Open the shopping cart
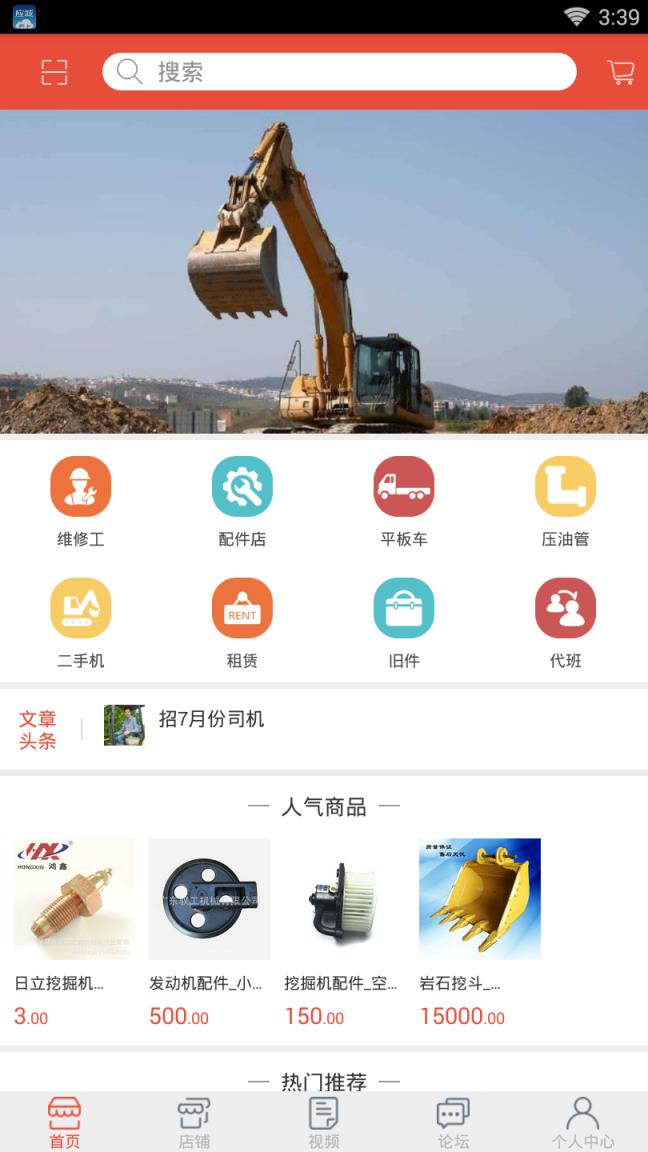 (620, 72)
